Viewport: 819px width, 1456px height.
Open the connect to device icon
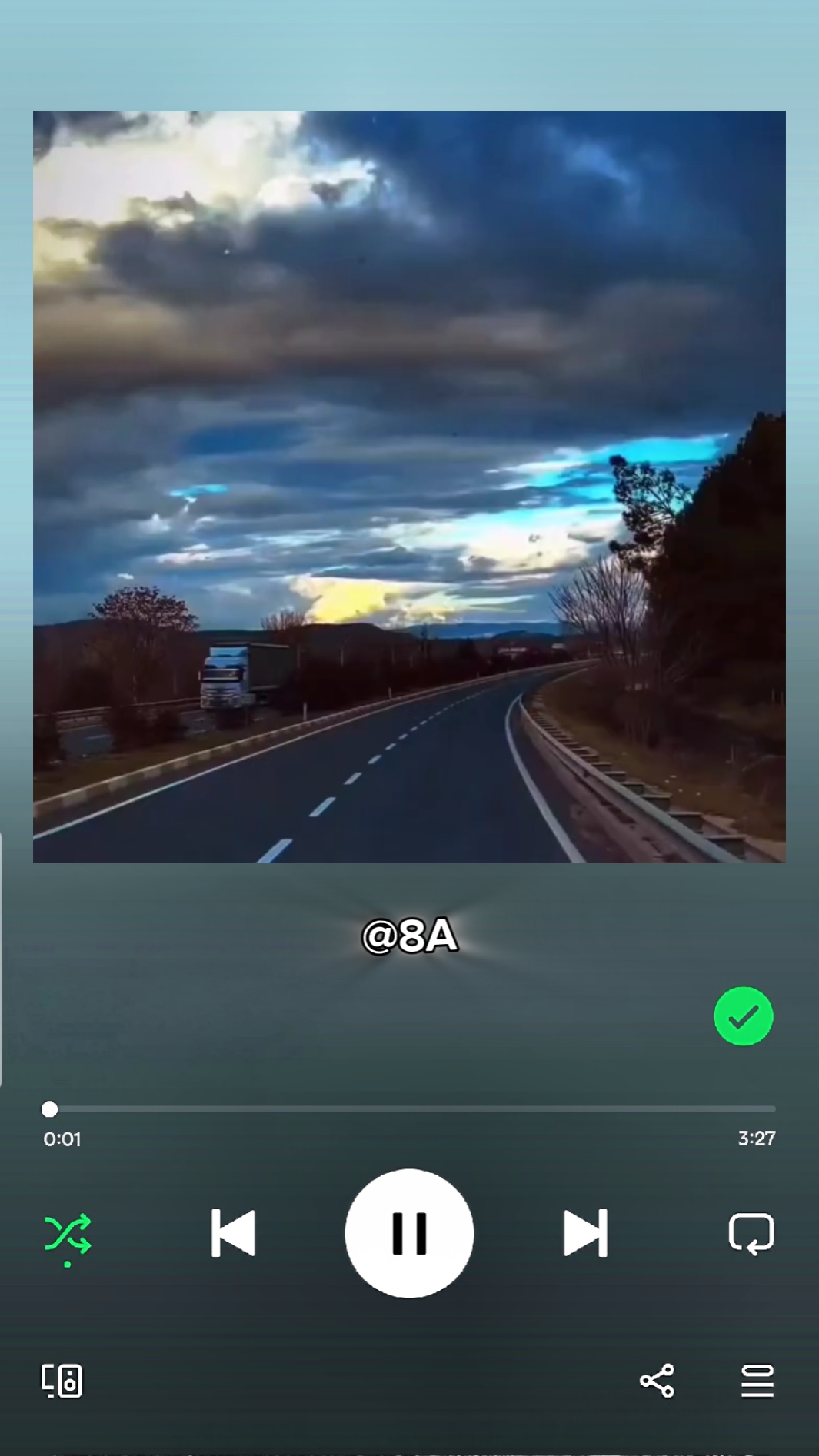[x=62, y=1381]
